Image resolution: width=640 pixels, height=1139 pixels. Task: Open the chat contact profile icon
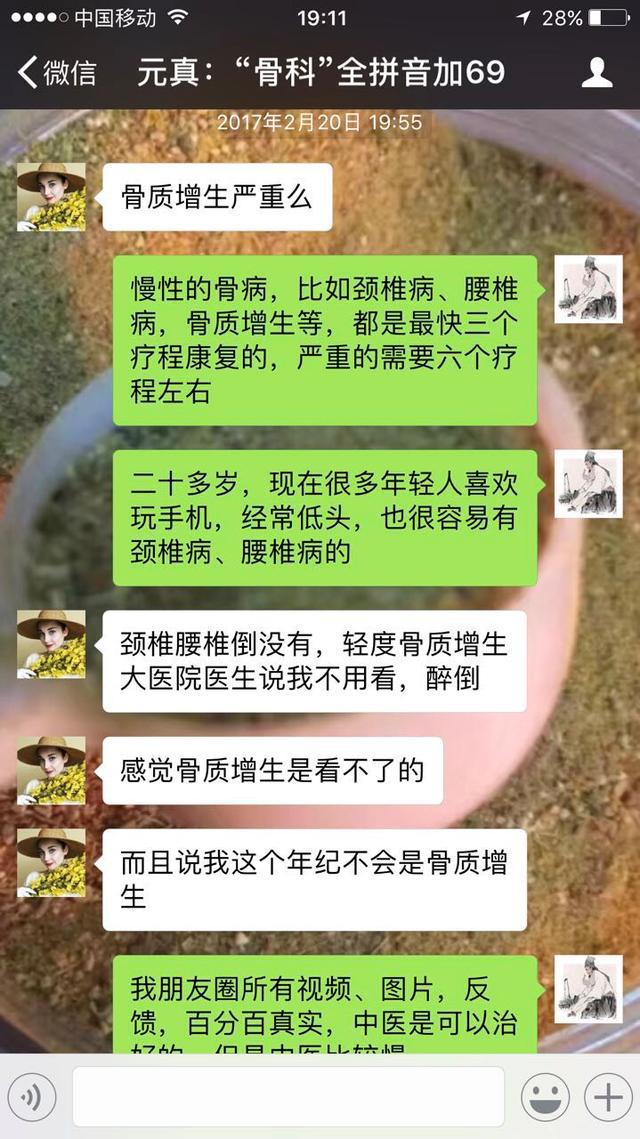point(597,72)
